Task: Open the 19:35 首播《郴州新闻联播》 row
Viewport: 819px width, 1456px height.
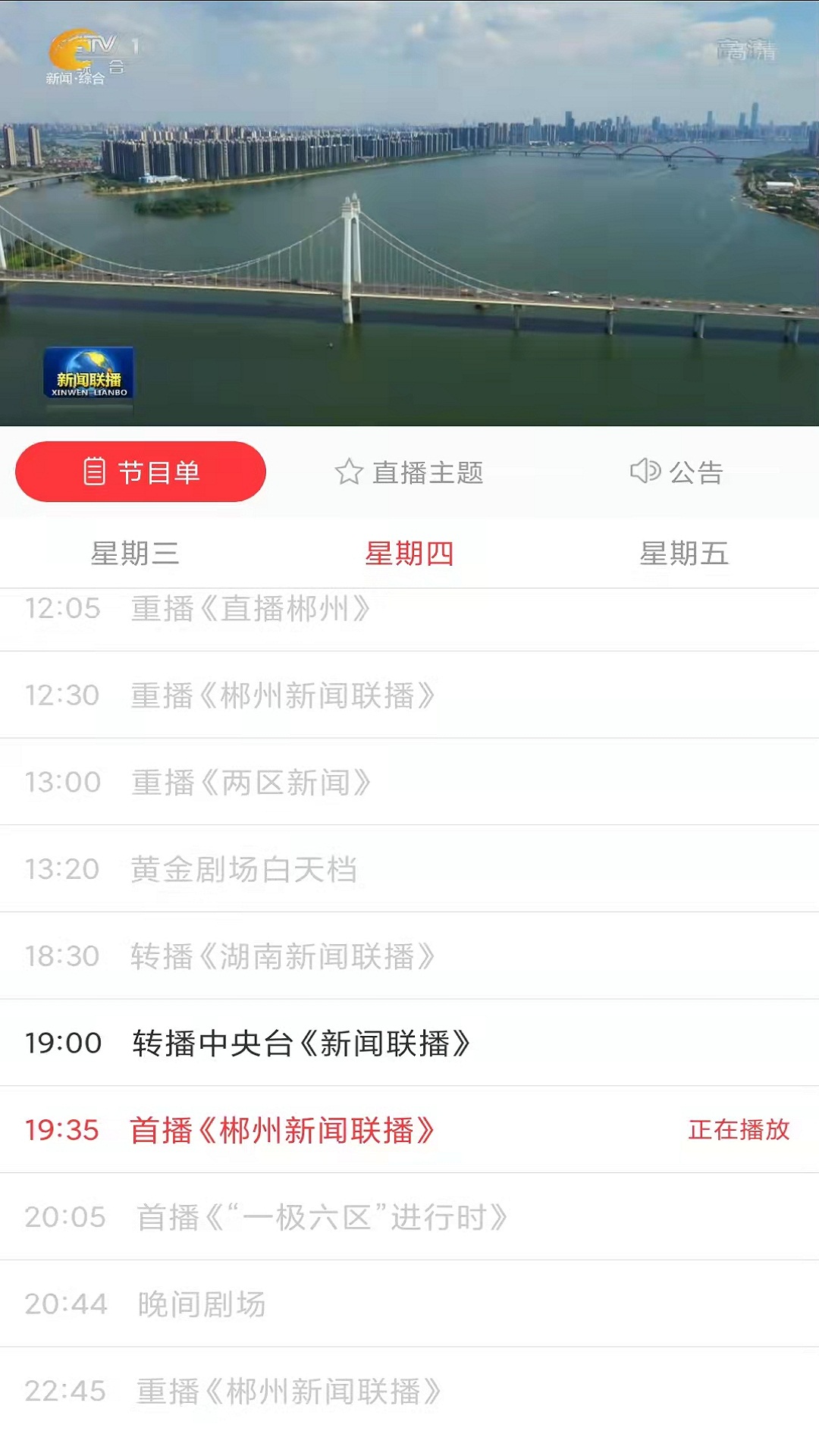Action: tap(409, 1130)
